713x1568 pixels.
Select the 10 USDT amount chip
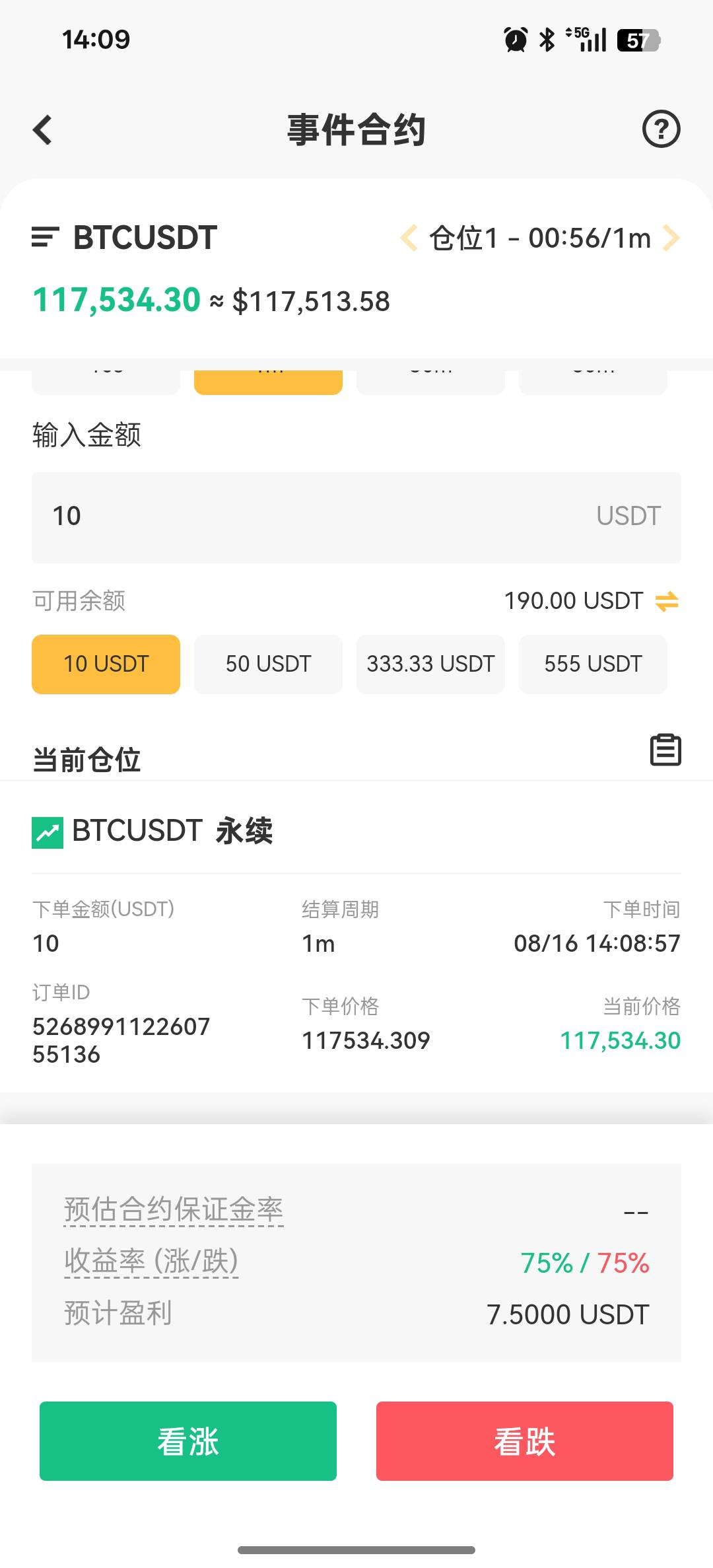coord(106,664)
